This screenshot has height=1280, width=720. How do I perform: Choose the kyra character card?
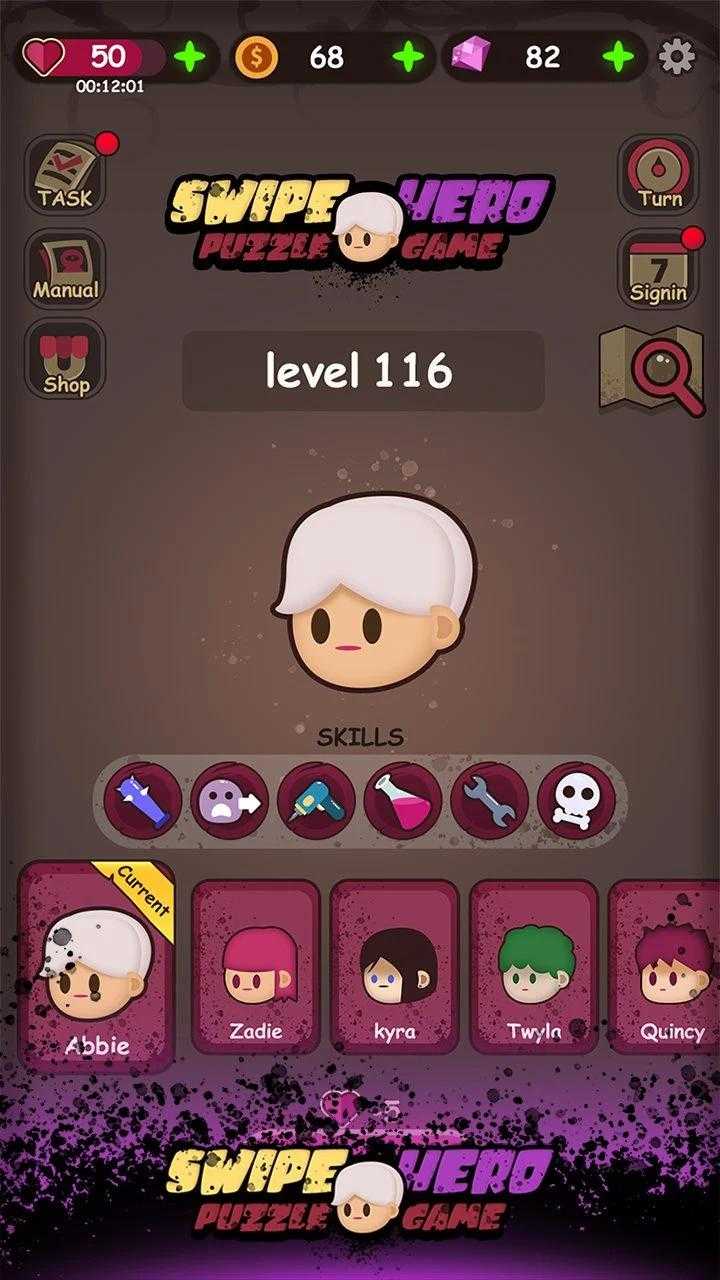coord(395,968)
